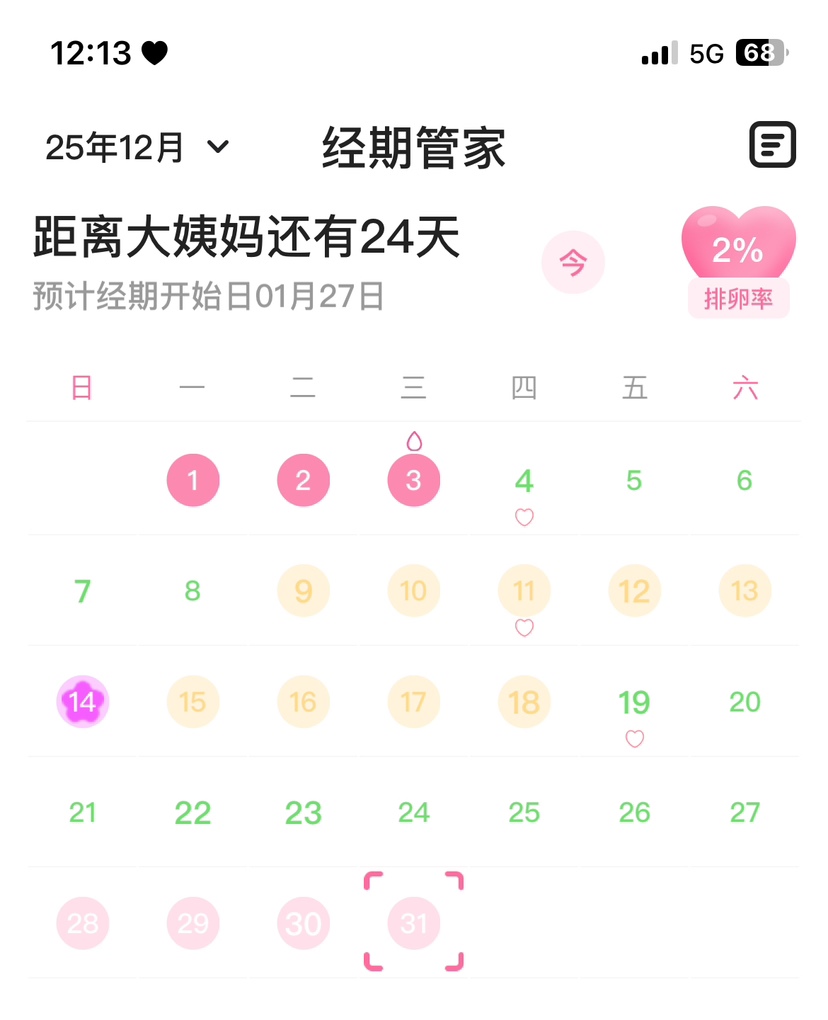The image size is (828, 1020).
Task: Select ovulation day December 14
Action: tap(83, 702)
